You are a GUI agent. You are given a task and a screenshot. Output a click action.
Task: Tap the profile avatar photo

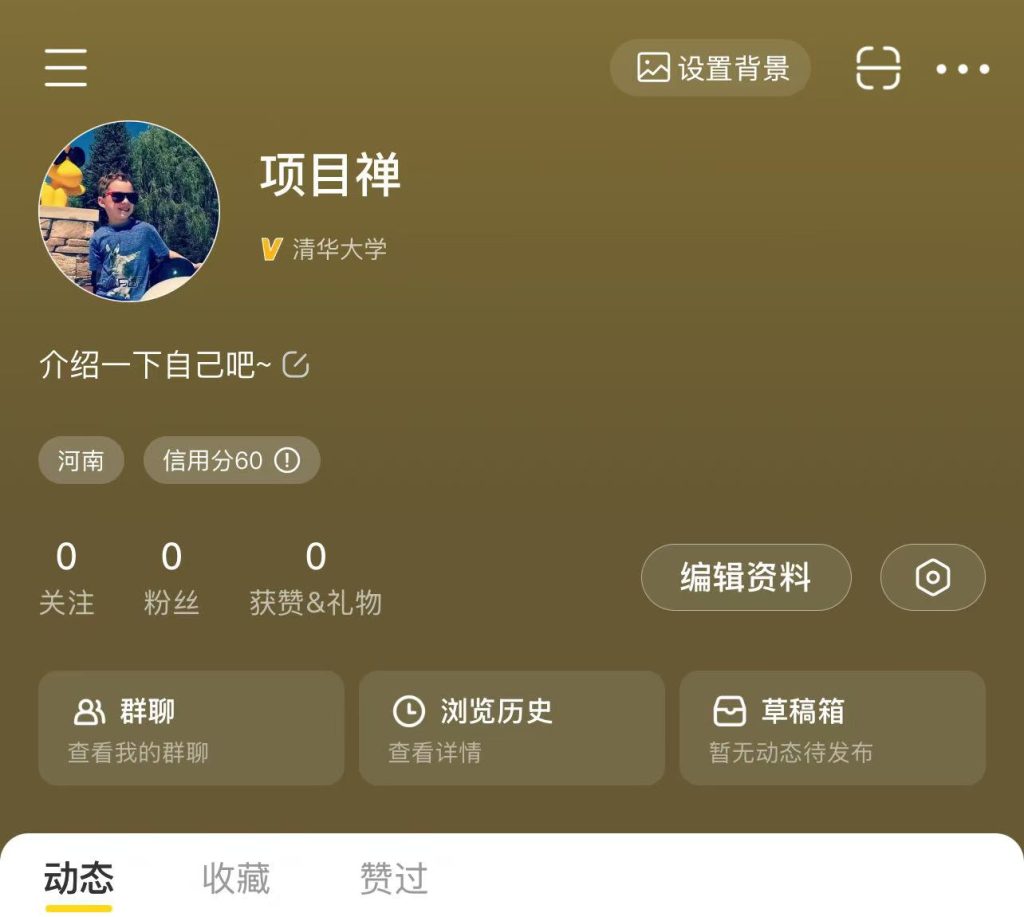[x=129, y=211]
